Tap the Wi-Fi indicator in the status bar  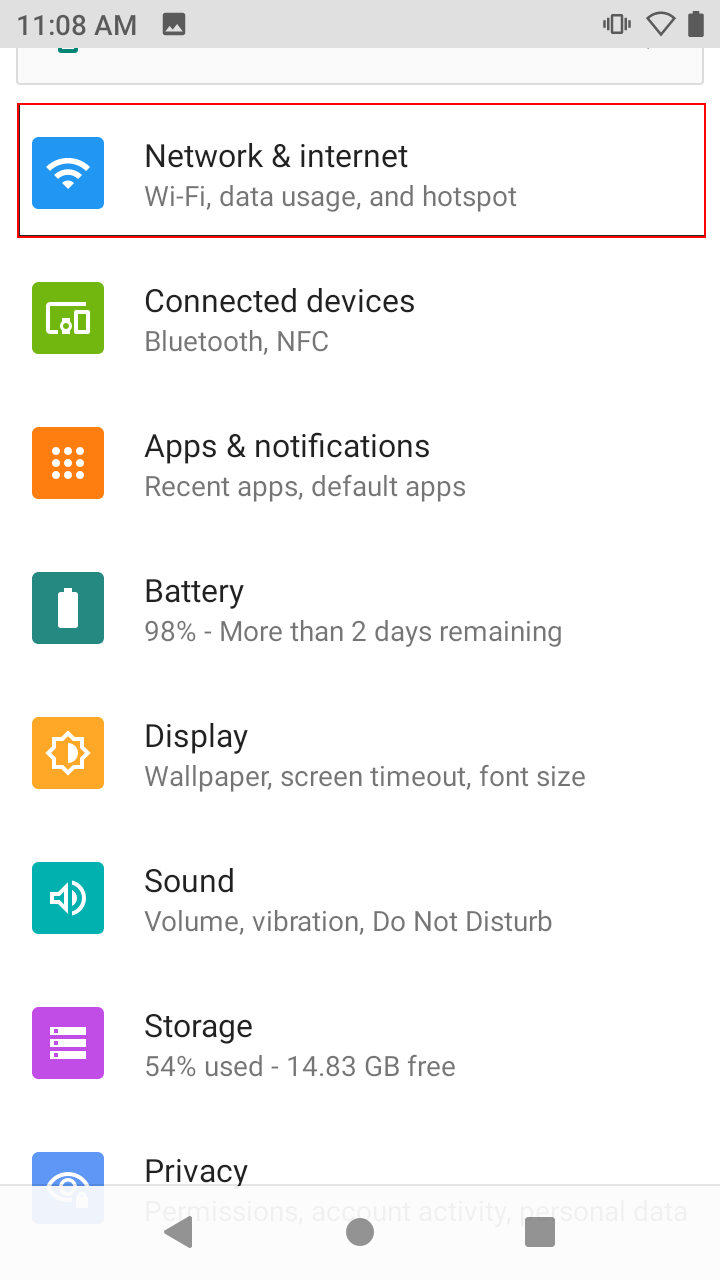pos(661,23)
